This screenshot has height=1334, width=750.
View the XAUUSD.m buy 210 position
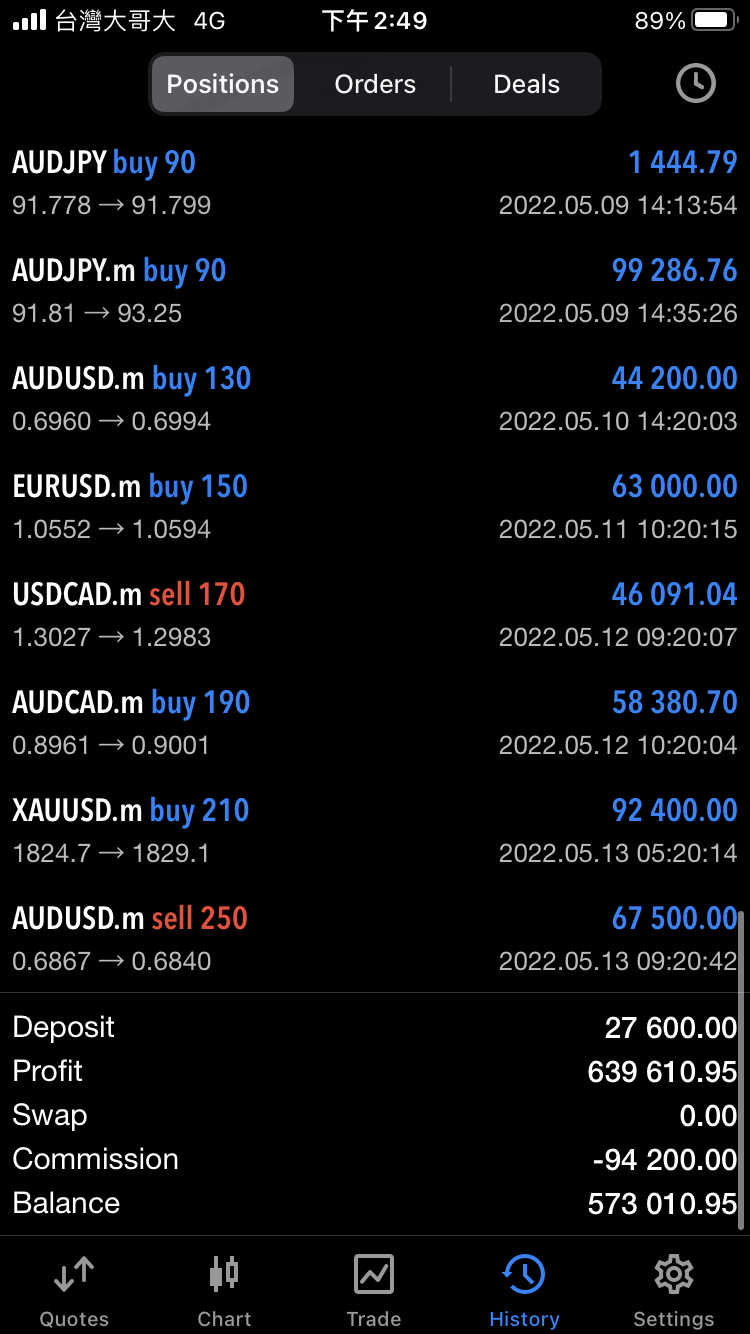point(375,831)
